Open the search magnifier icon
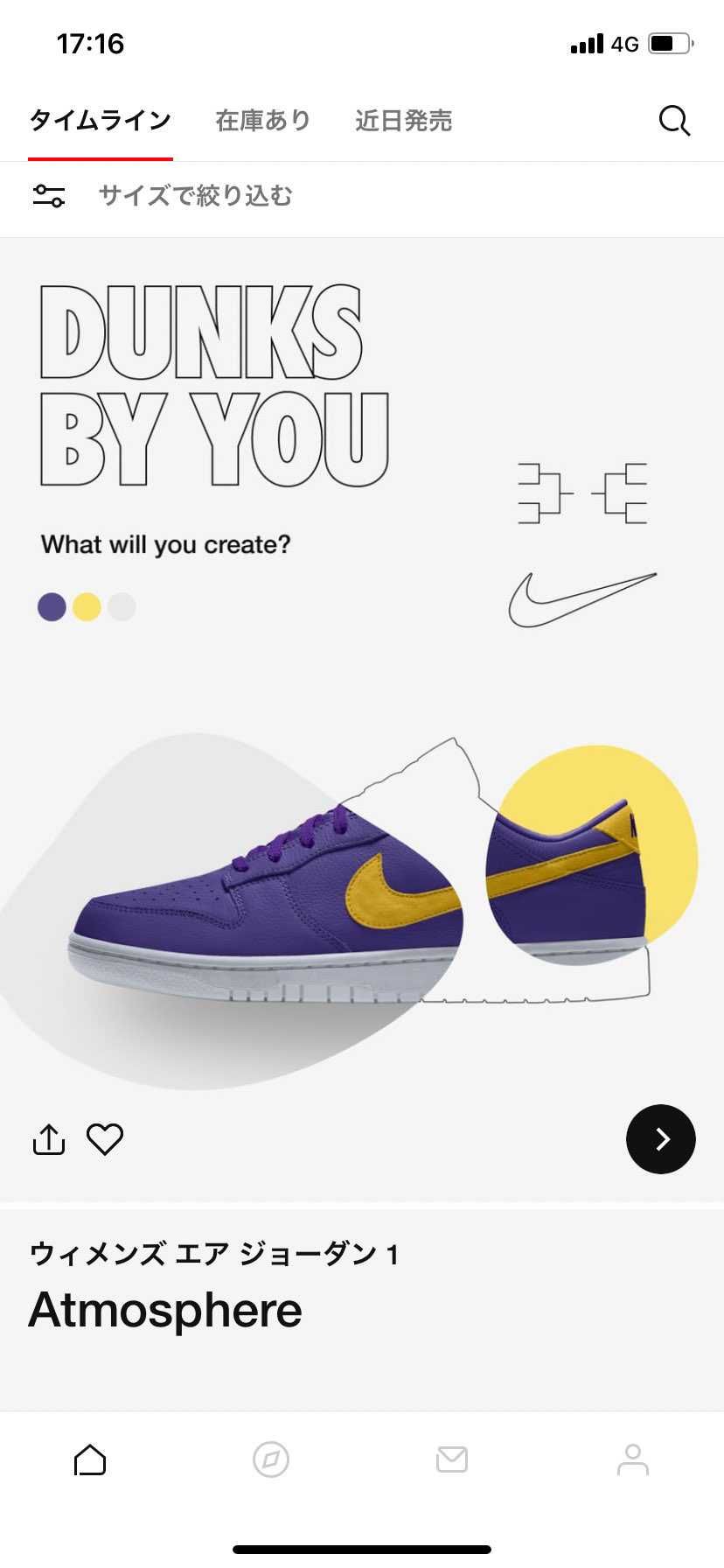Image resolution: width=724 pixels, height=1568 pixels. coord(674,121)
